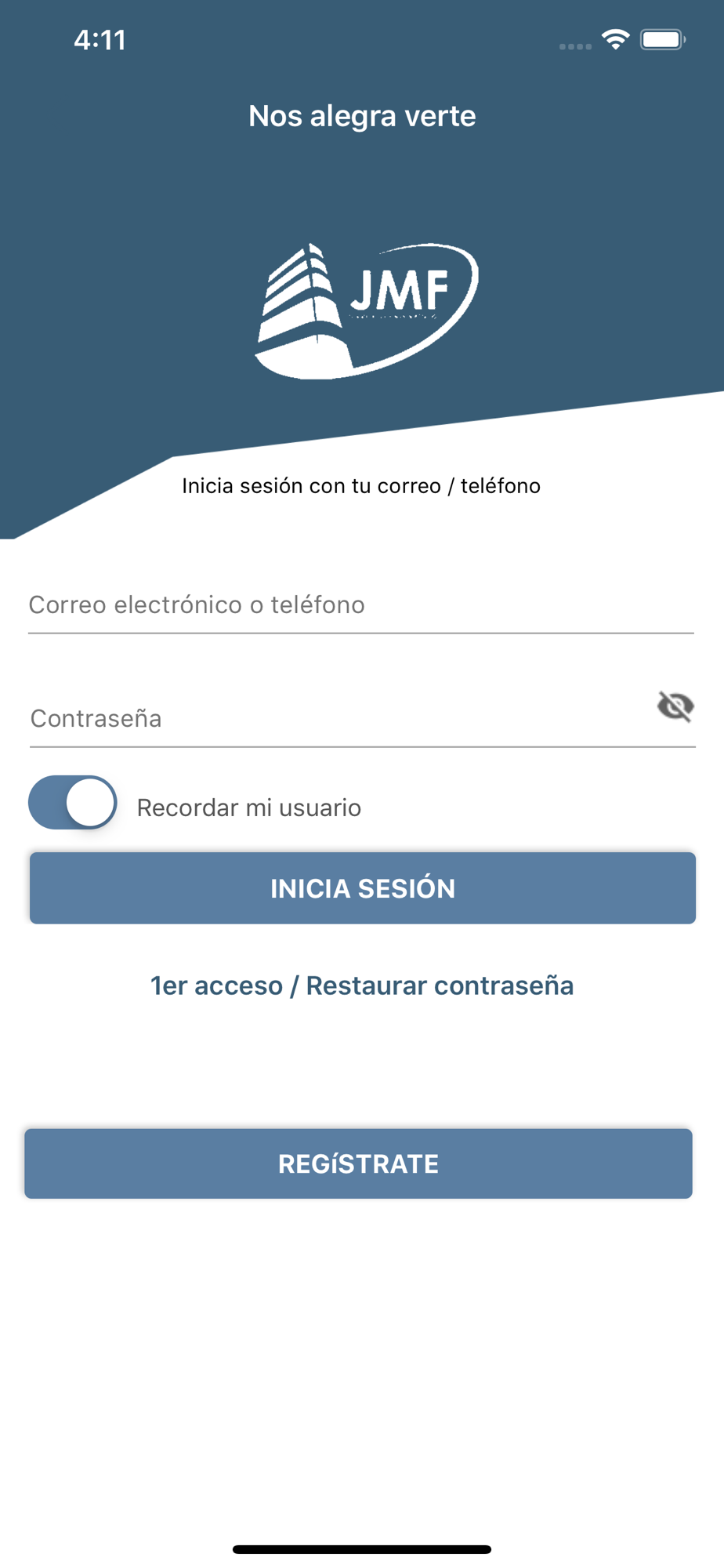Tap the REGÍSTRATE button
This screenshot has width=724, height=1568.
358,1163
